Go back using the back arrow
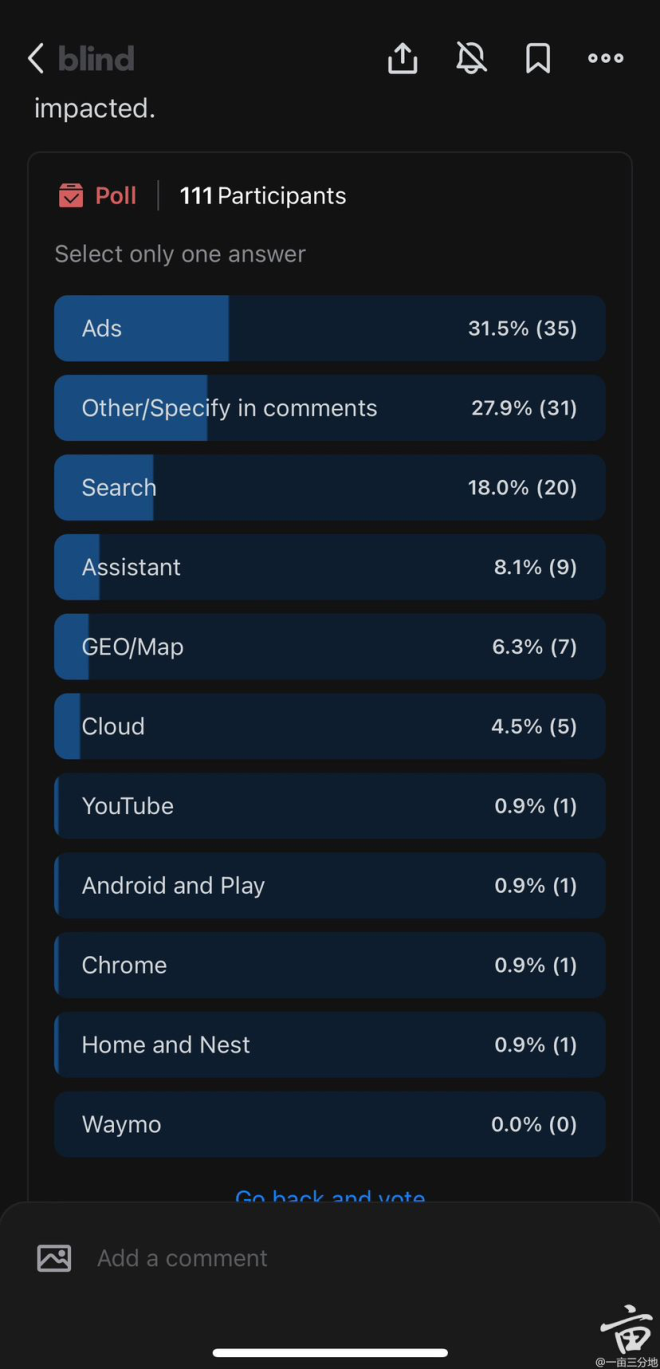660x1369 pixels. tap(36, 59)
